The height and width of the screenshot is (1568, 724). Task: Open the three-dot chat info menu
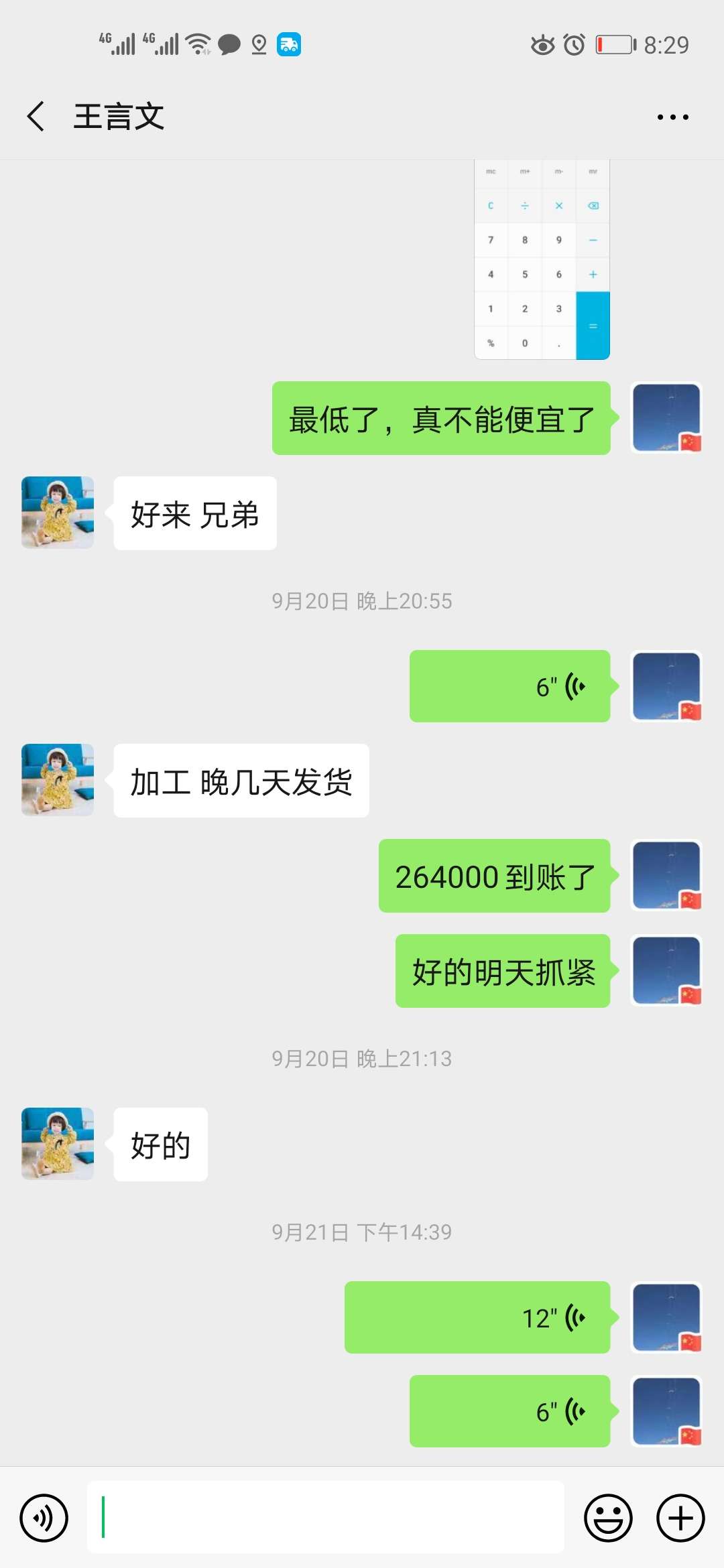[672, 117]
